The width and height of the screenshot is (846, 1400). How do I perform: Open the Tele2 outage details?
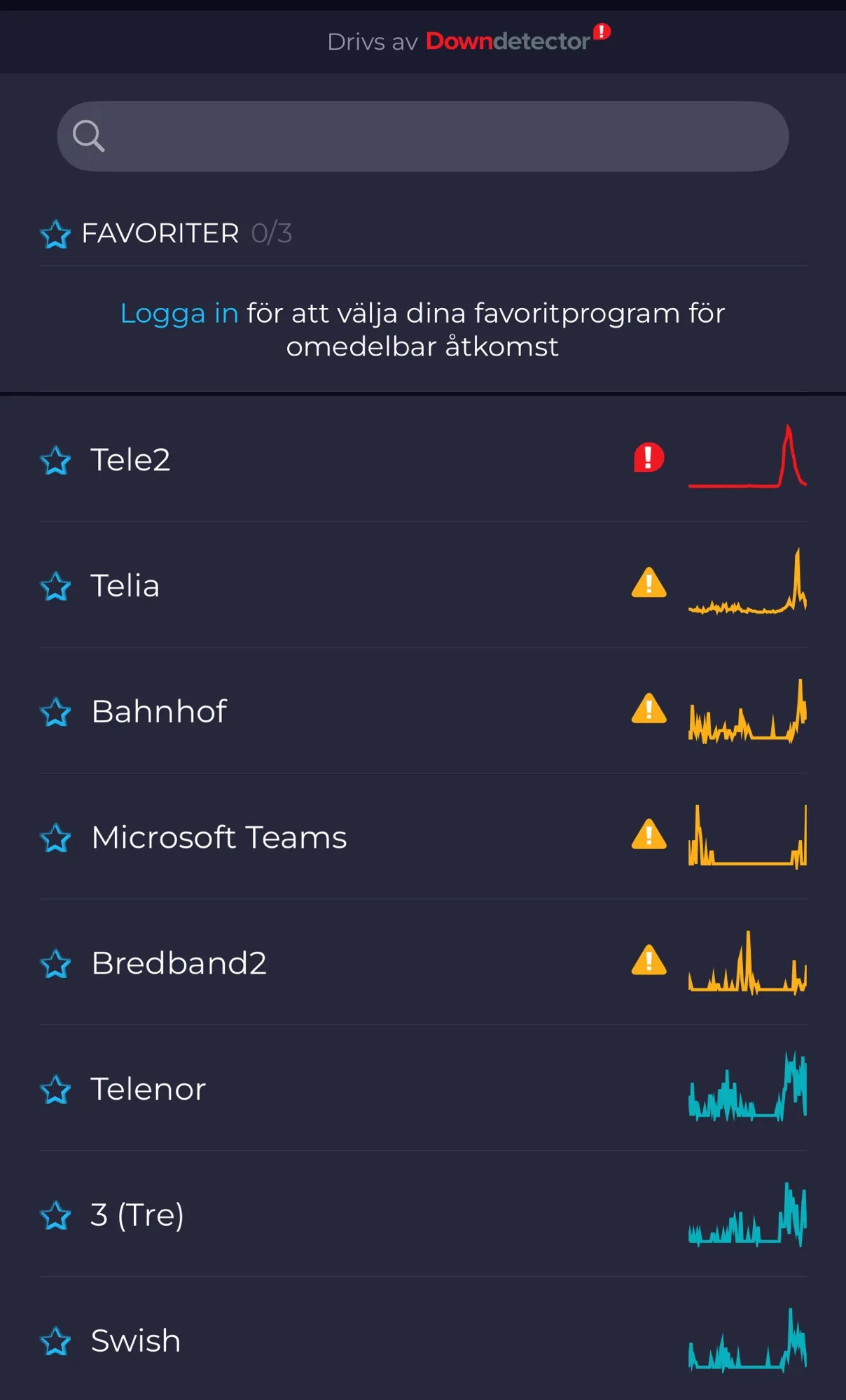[423, 459]
